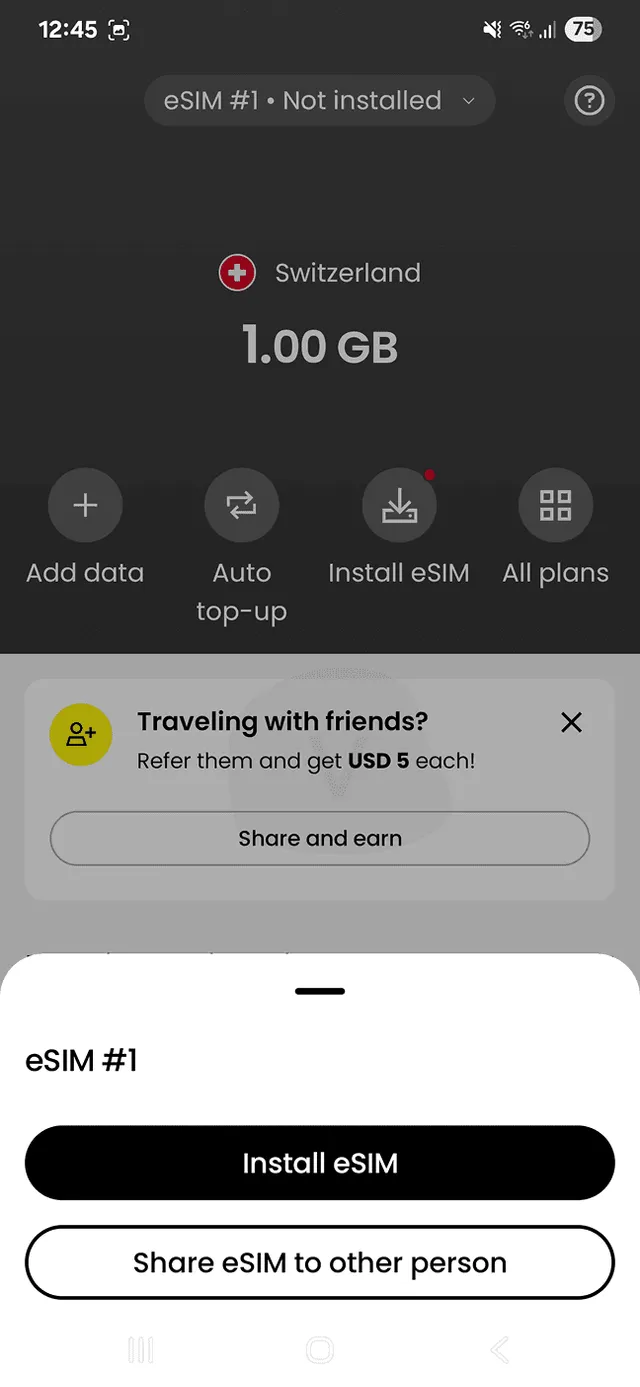Tap the bottom sheet drag handle

coord(320,991)
